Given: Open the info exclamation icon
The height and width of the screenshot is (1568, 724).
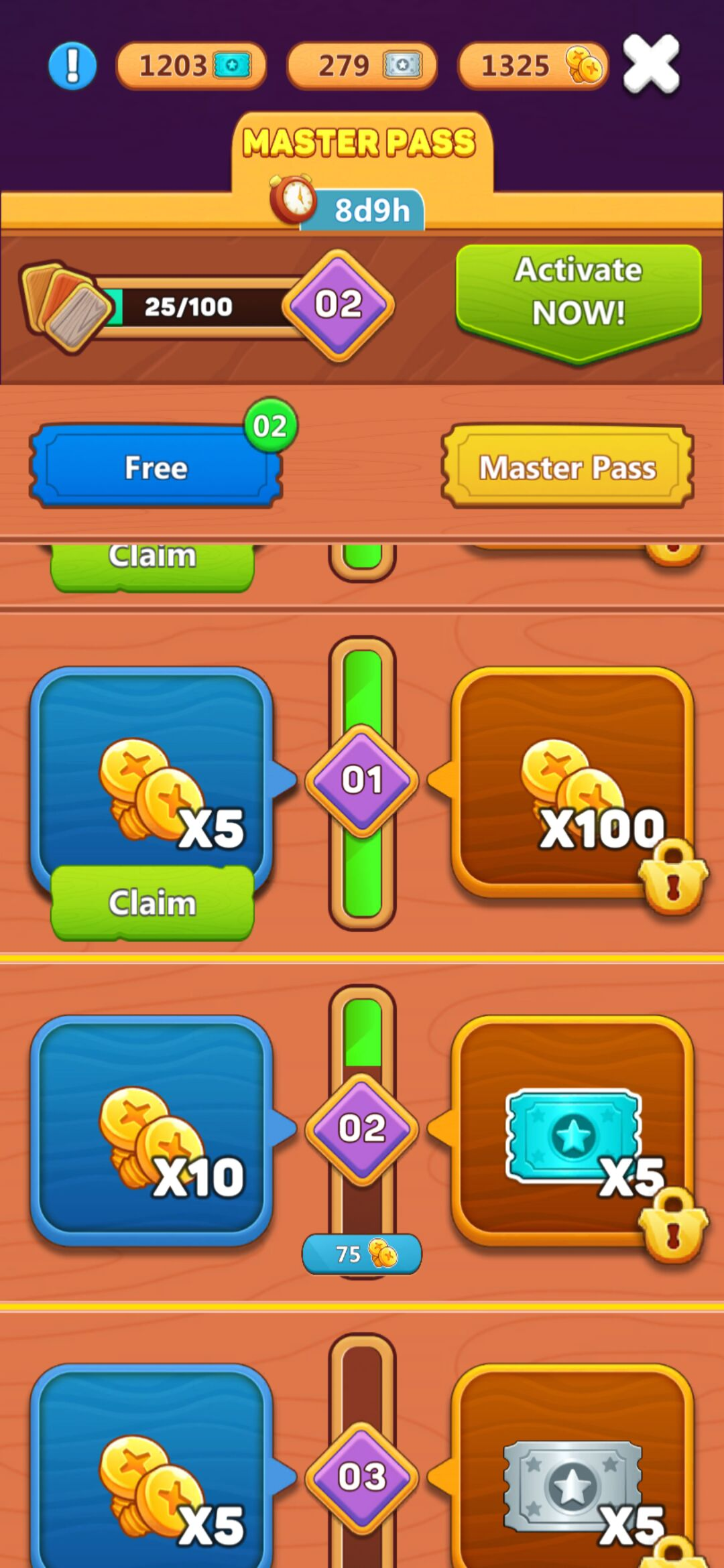Looking at the screenshot, I should coord(72,66).
